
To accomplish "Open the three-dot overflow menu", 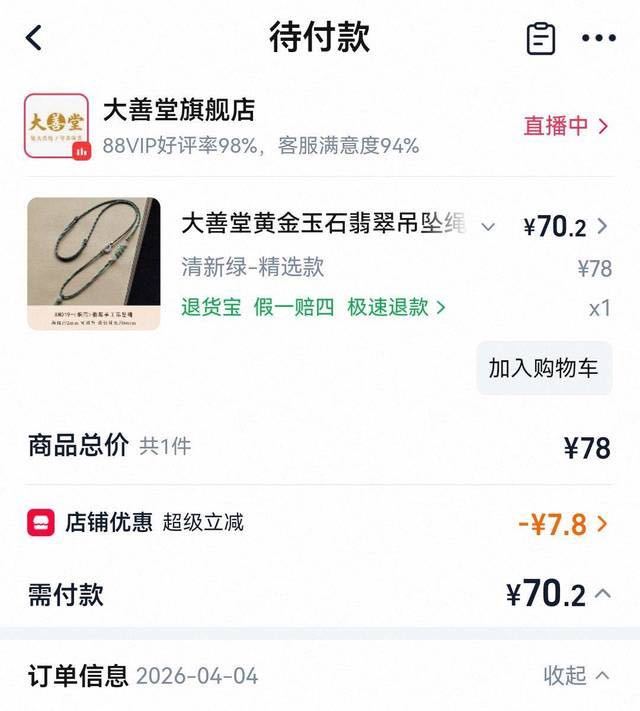I will (x=598, y=38).
